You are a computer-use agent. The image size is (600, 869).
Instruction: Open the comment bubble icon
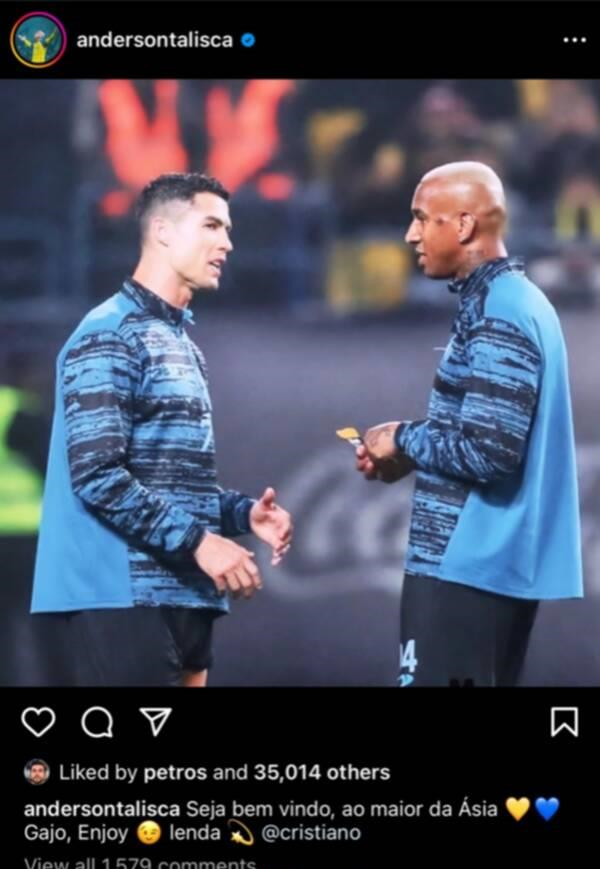97,721
